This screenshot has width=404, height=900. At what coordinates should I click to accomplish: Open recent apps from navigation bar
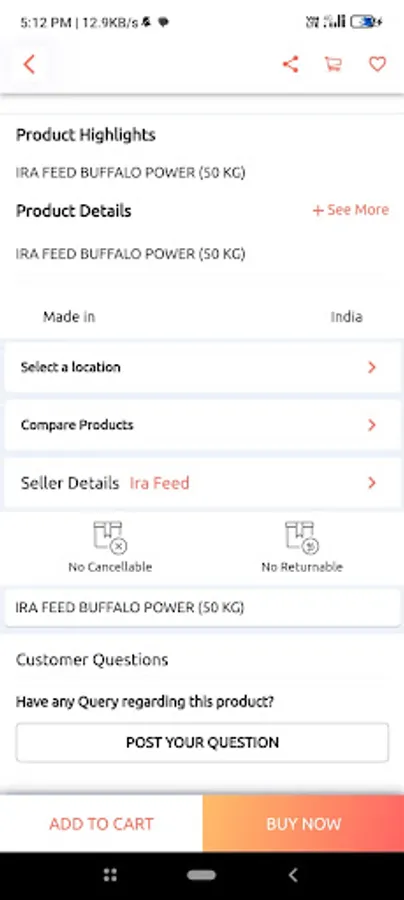pos(110,875)
